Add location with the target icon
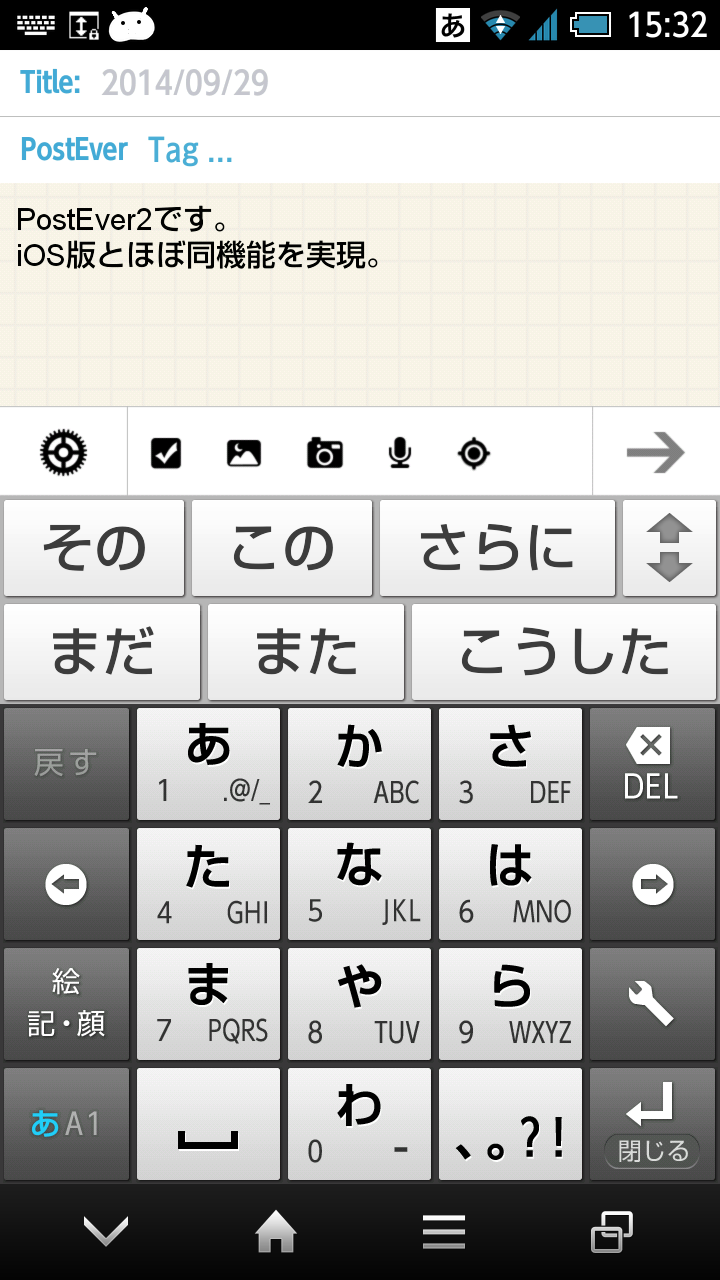The height and width of the screenshot is (1280, 720). click(x=474, y=453)
